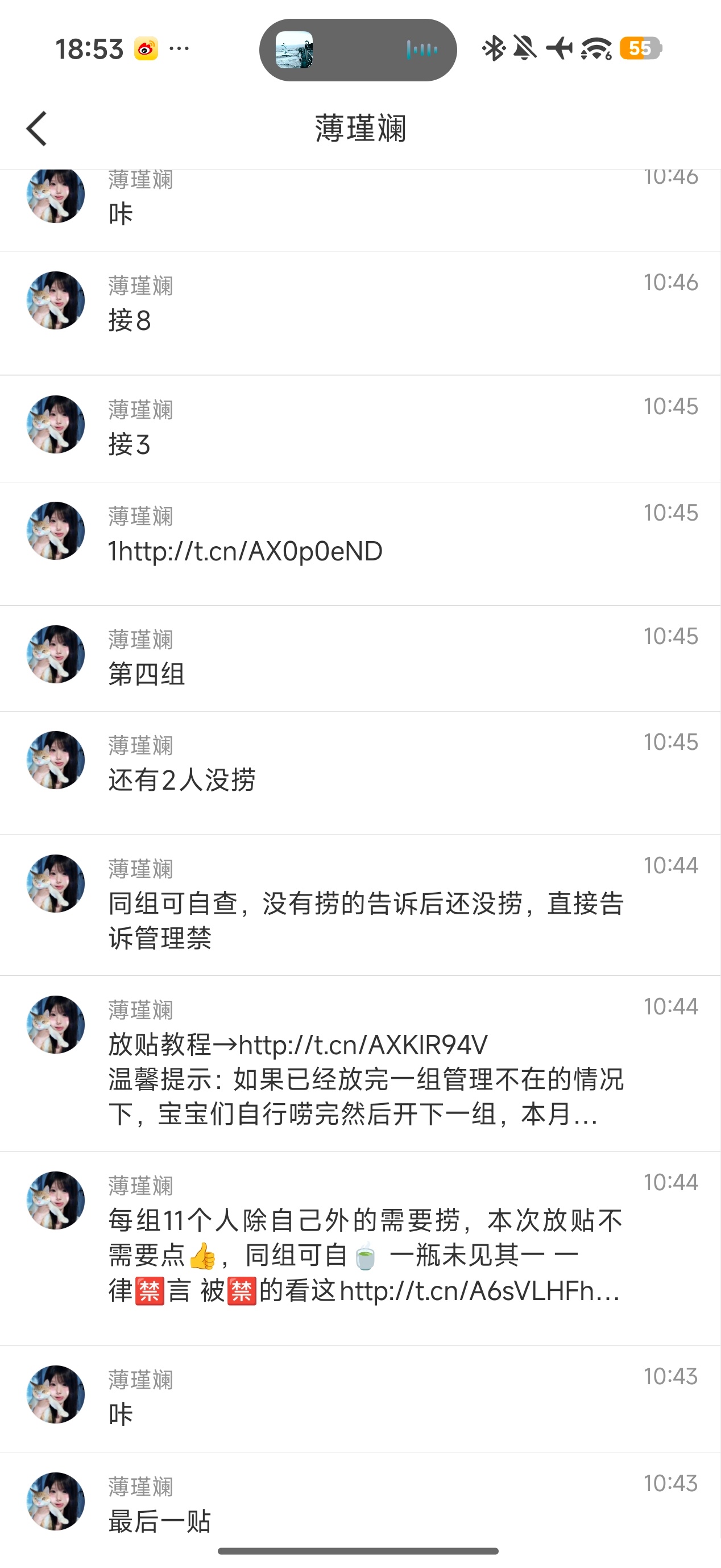This screenshot has width=721, height=1568.
Task: Tap the avatar beside the 第四组 message
Action: (56, 654)
